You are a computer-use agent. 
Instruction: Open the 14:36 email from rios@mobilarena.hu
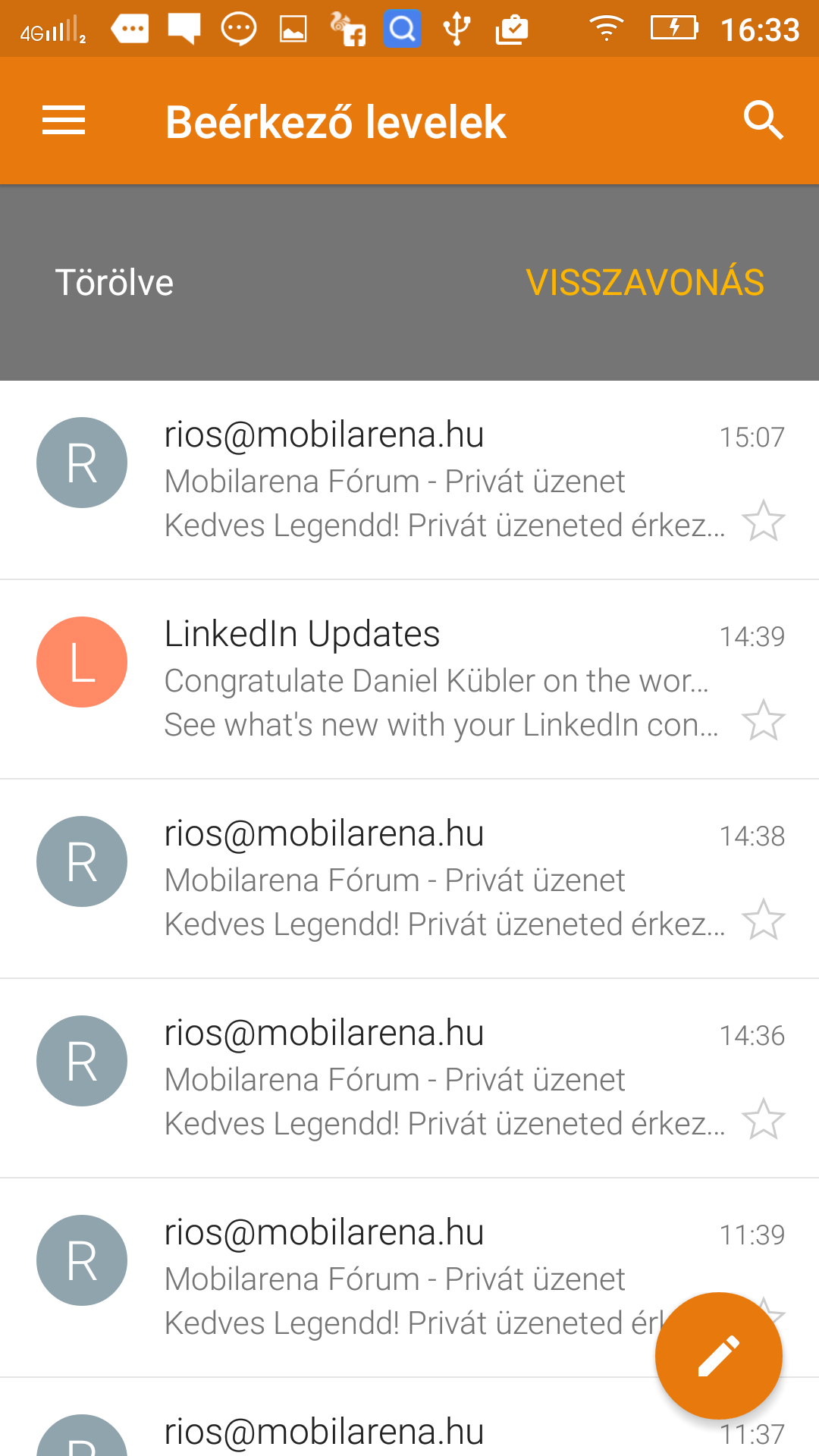click(409, 1078)
